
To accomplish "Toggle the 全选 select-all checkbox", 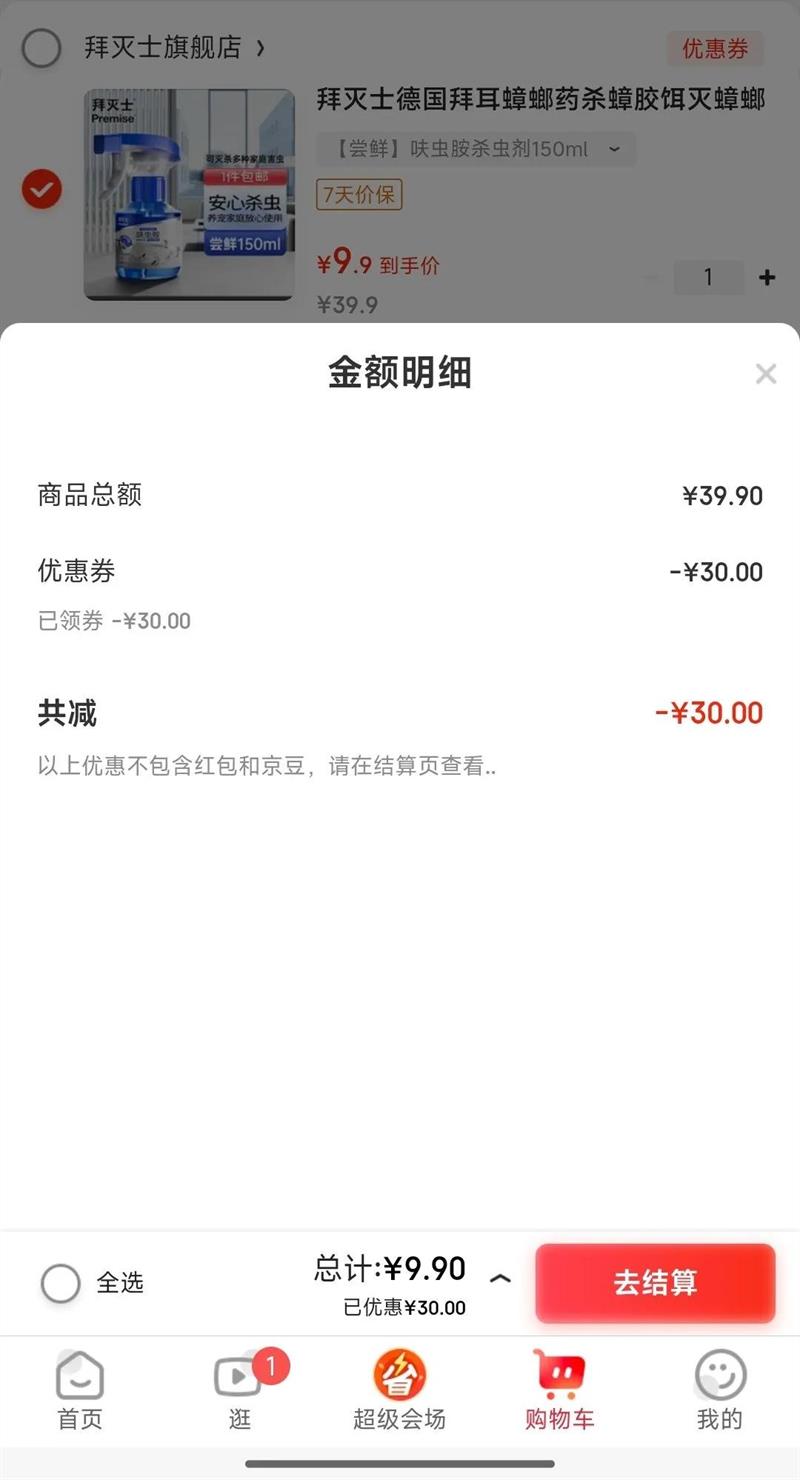I will click(x=60, y=1283).
